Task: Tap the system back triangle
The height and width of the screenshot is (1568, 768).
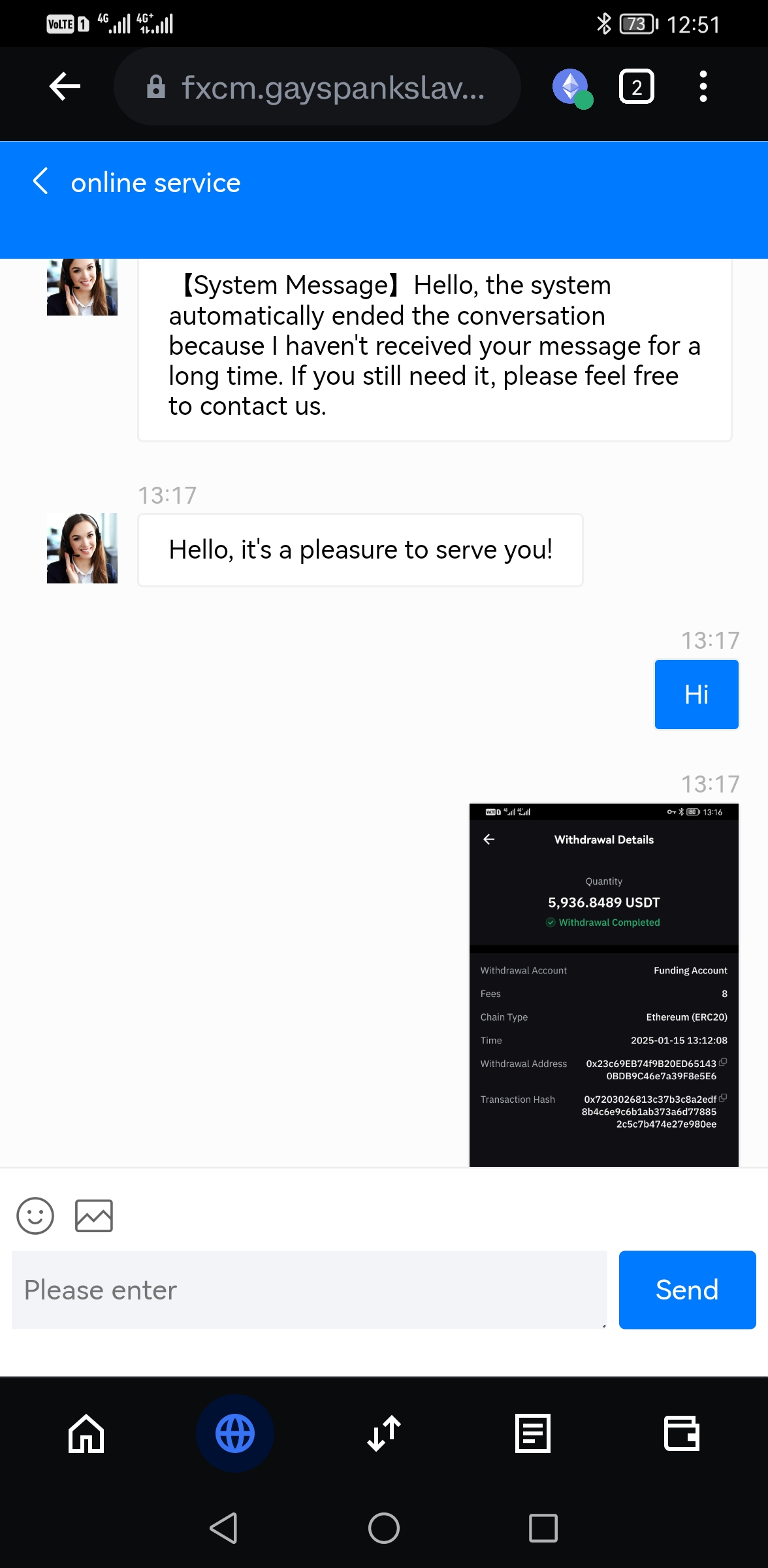Action: click(224, 1528)
